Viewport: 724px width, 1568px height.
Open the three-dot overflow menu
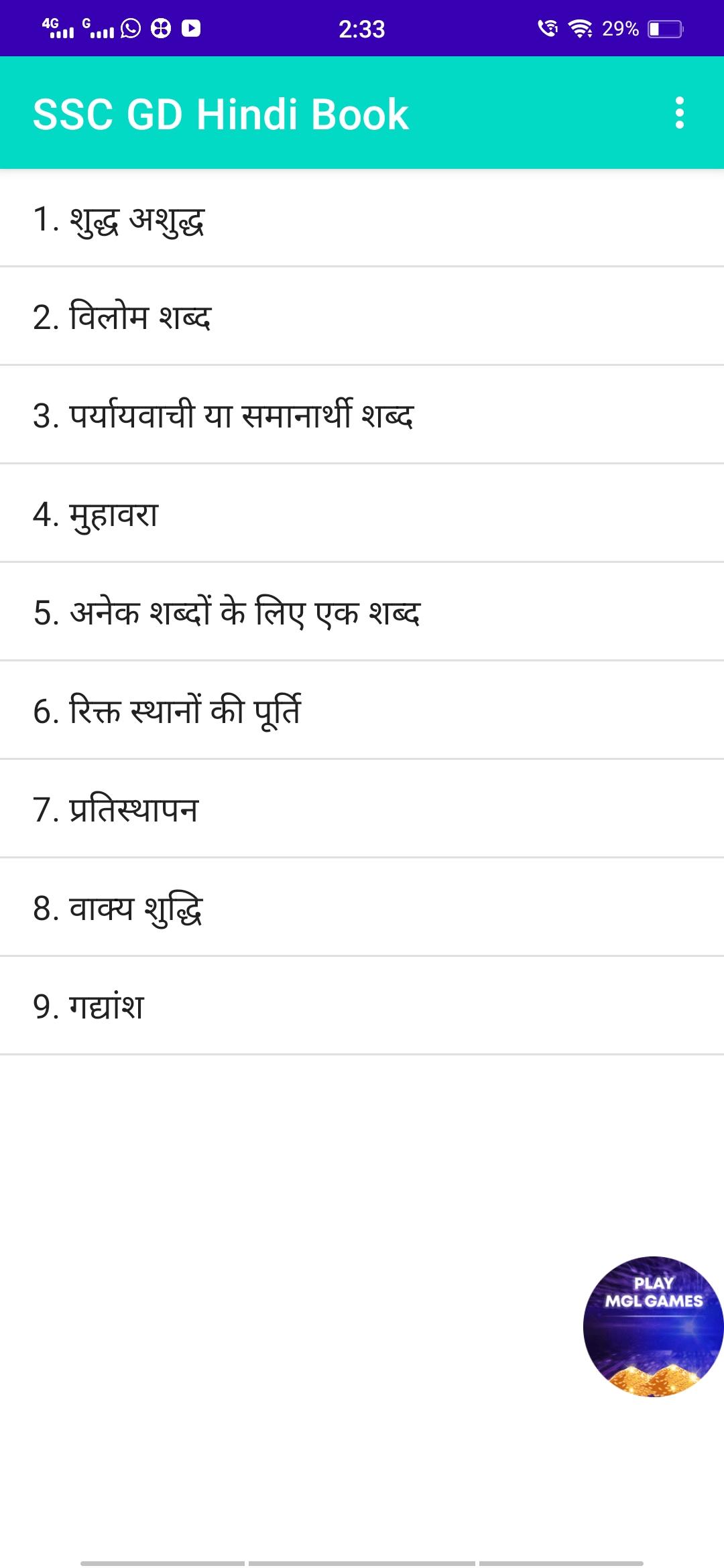(x=679, y=113)
